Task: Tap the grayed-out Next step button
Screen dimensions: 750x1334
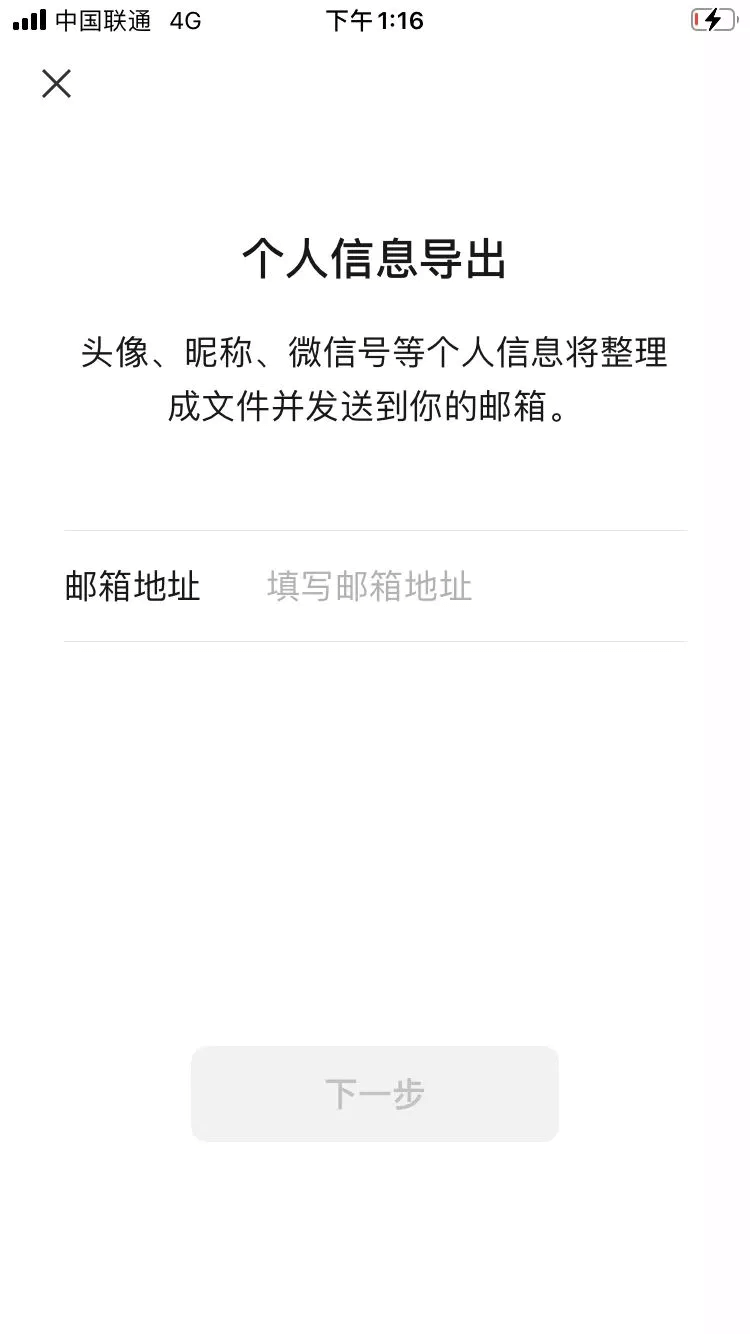Action: [375, 1093]
